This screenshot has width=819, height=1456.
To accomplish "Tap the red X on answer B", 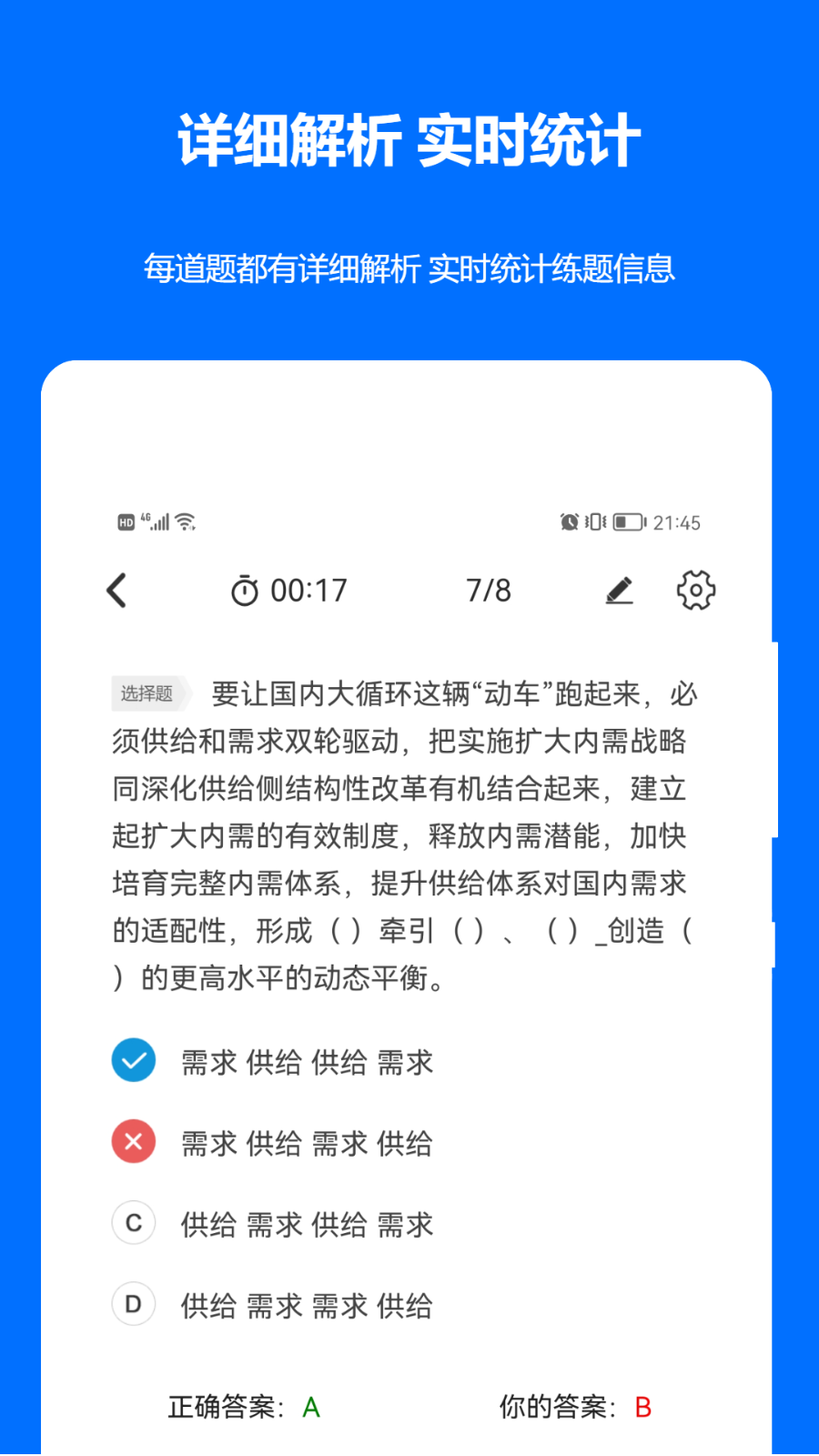I will pyautogui.click(x=134, y=1141).
